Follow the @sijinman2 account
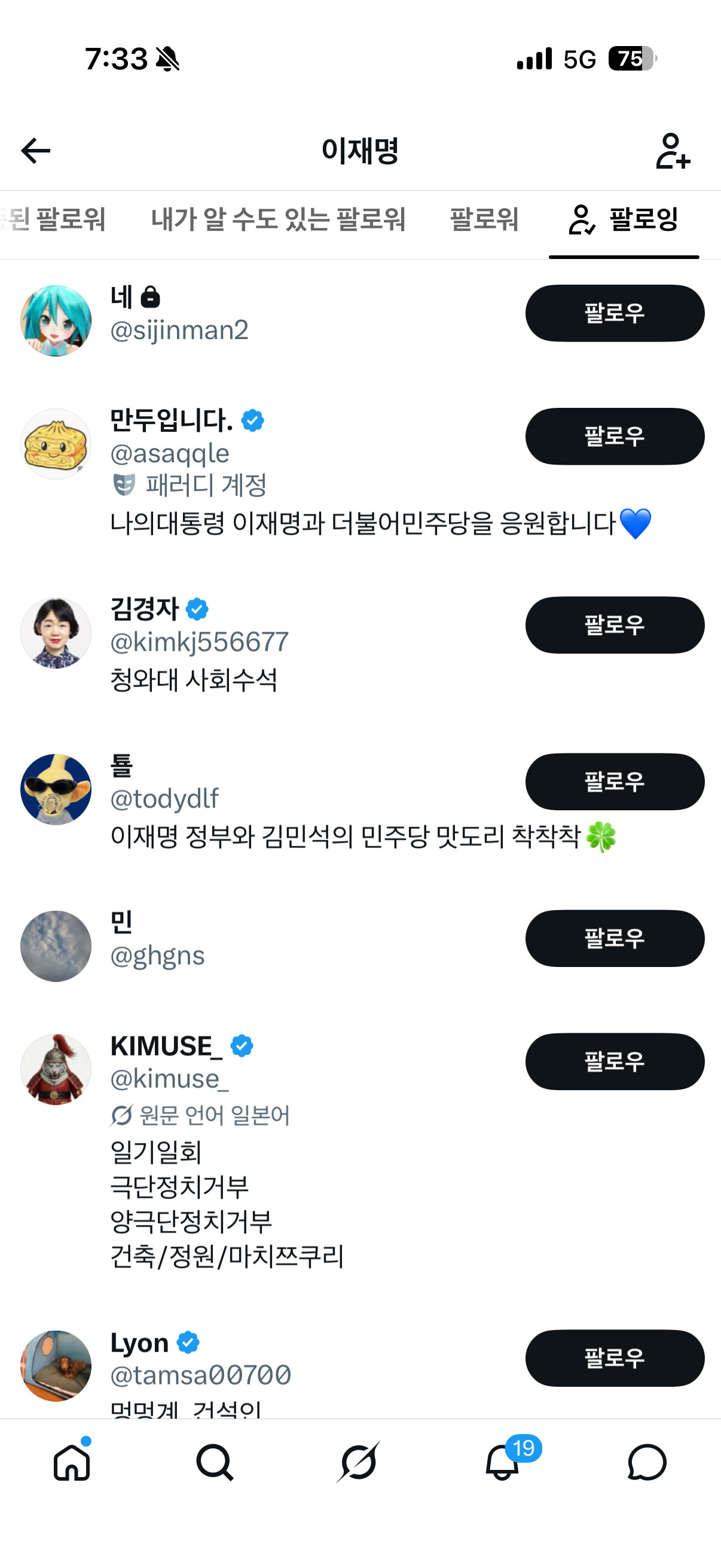 tap(615, 313)
